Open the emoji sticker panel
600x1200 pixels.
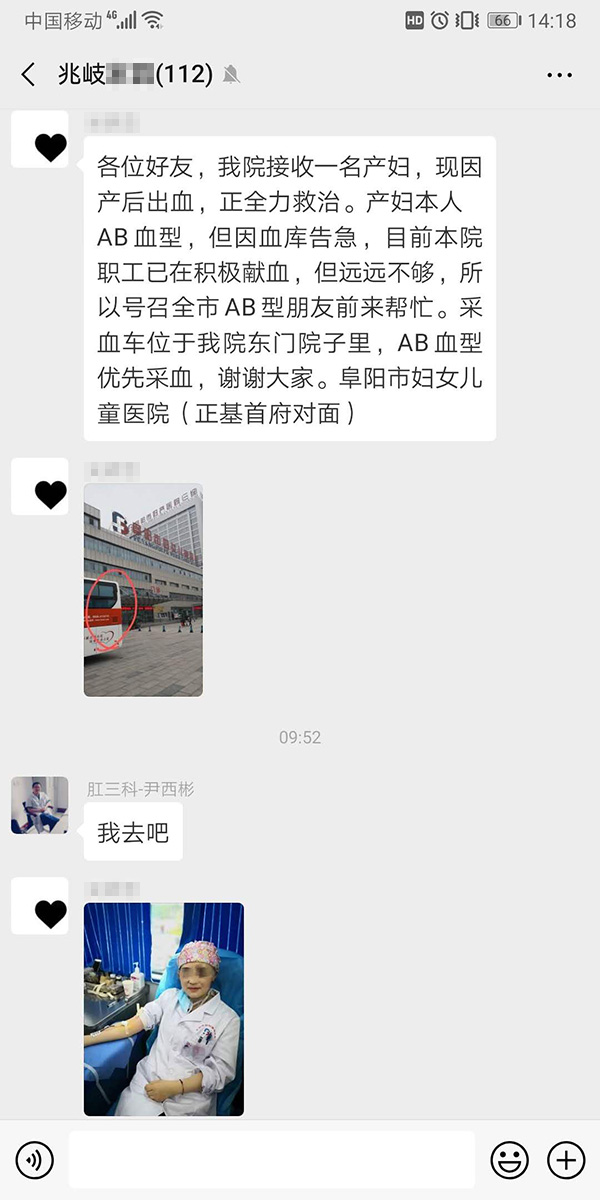pyautogui.click(x=509, y=1160)
